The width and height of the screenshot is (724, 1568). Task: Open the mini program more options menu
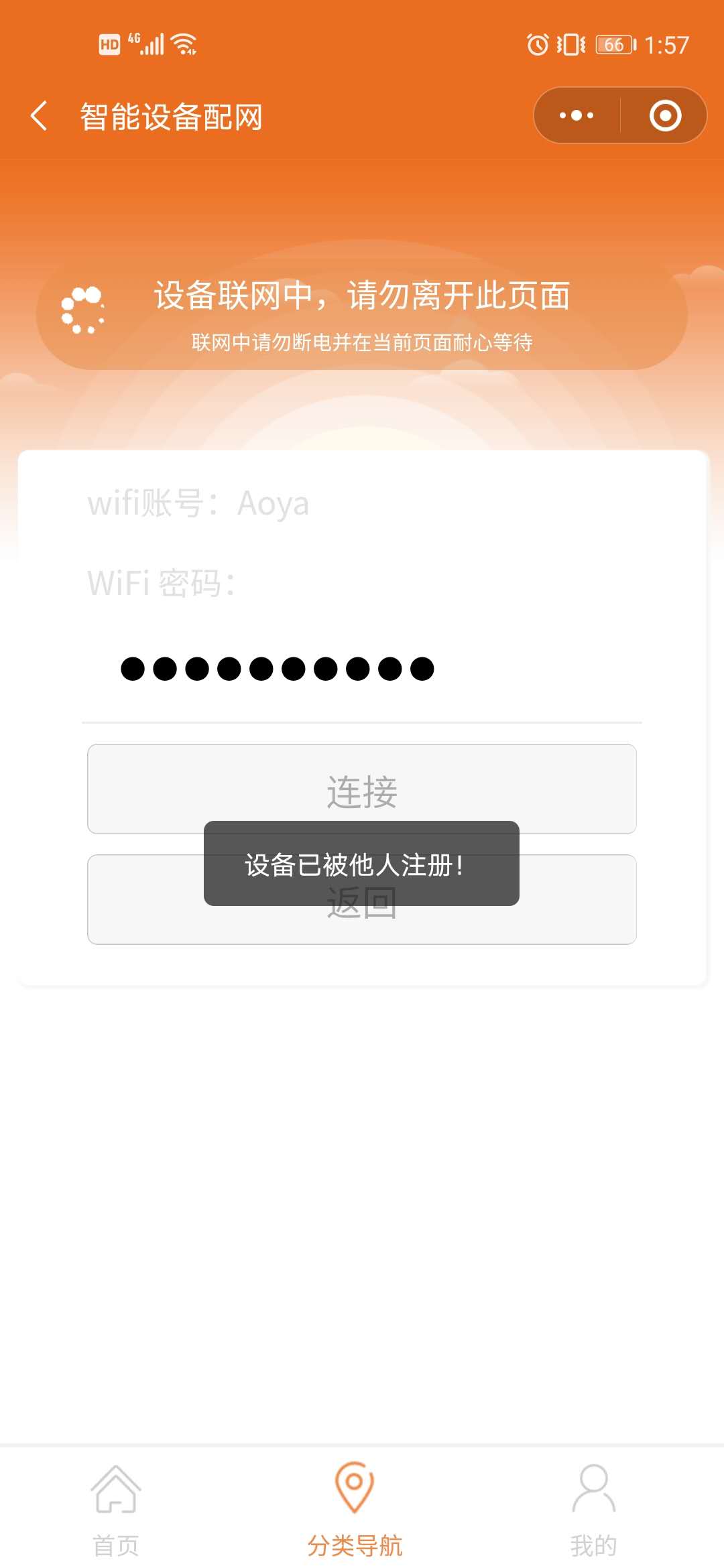[x=577, y=116]
